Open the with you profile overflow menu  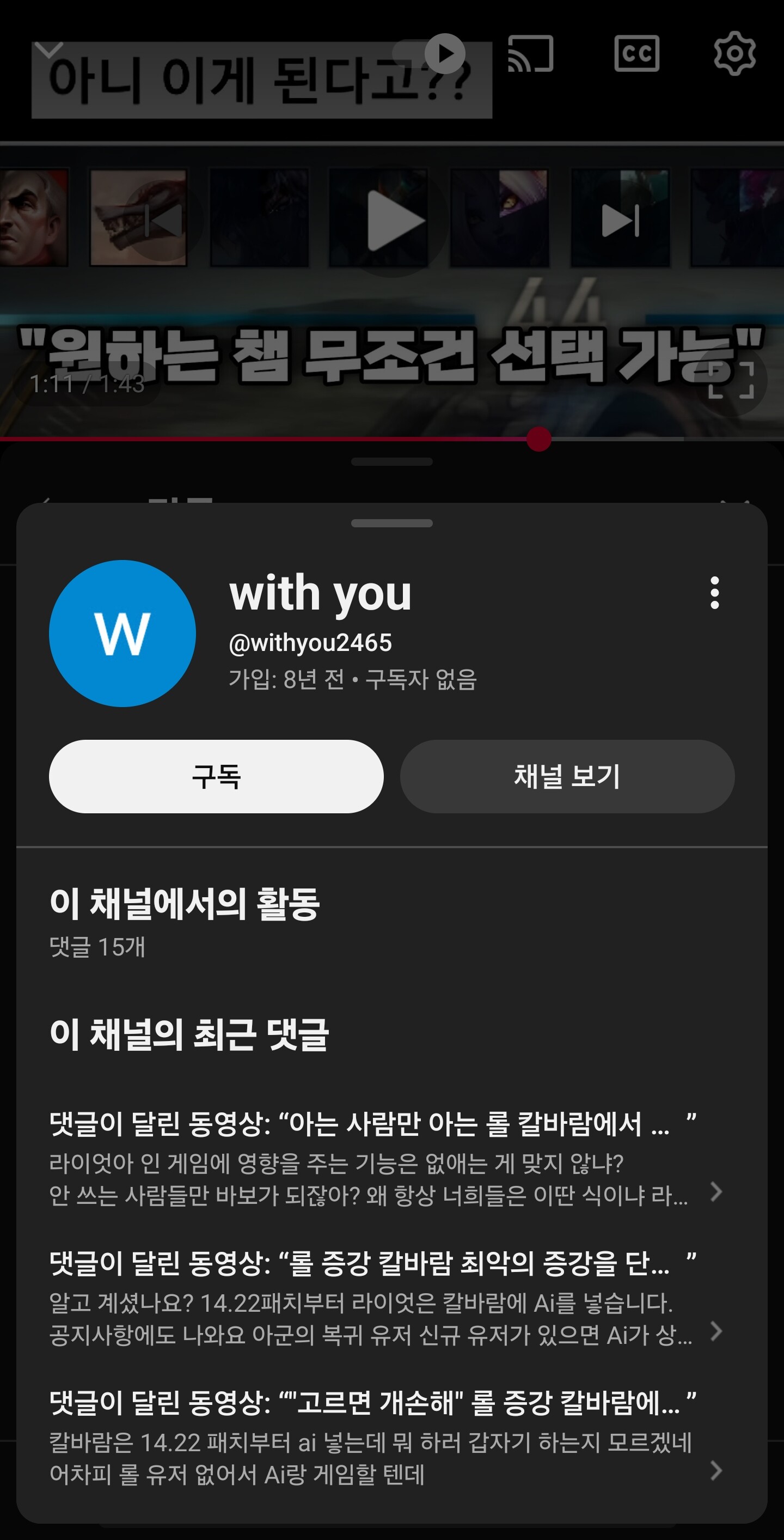[714, 593]
